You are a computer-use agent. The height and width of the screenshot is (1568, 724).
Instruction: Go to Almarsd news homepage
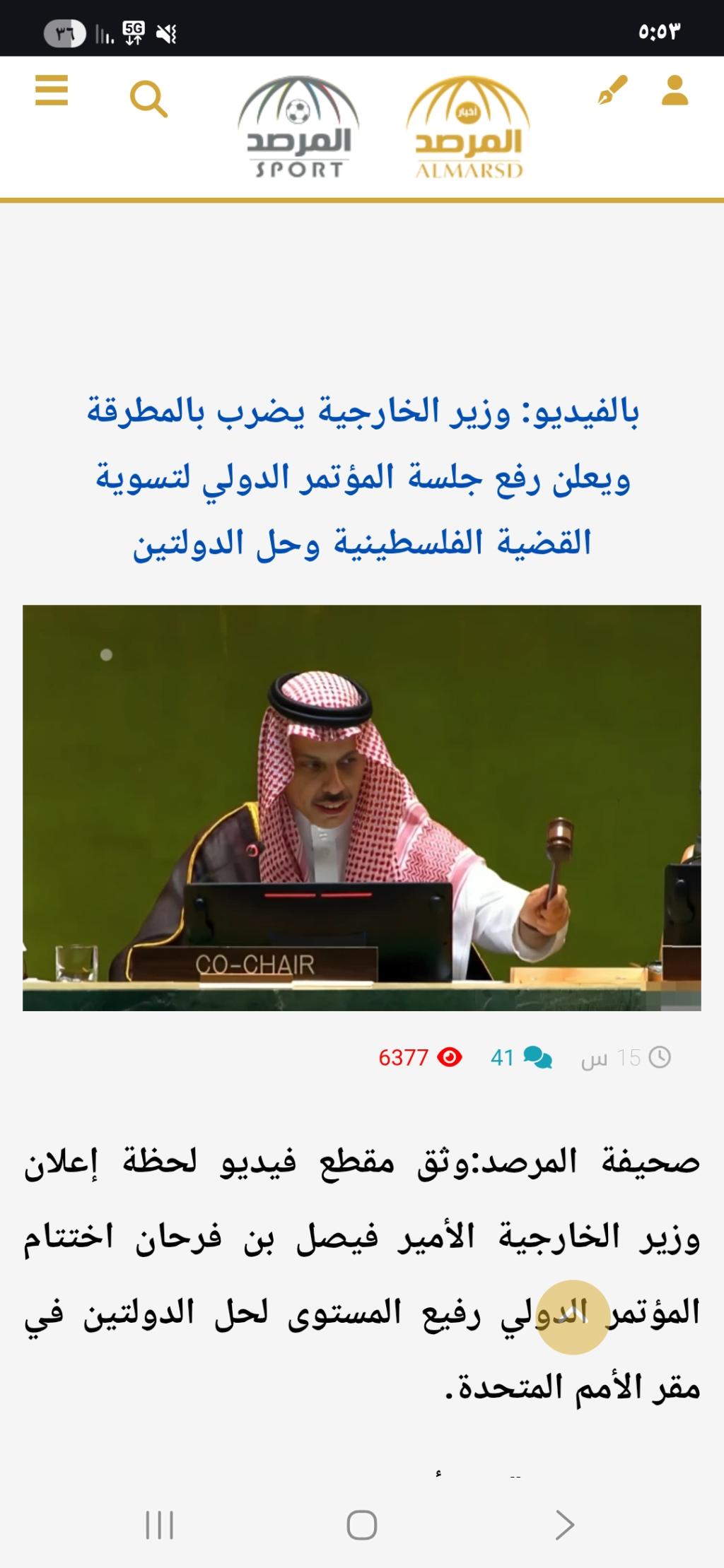click(468, 128)
